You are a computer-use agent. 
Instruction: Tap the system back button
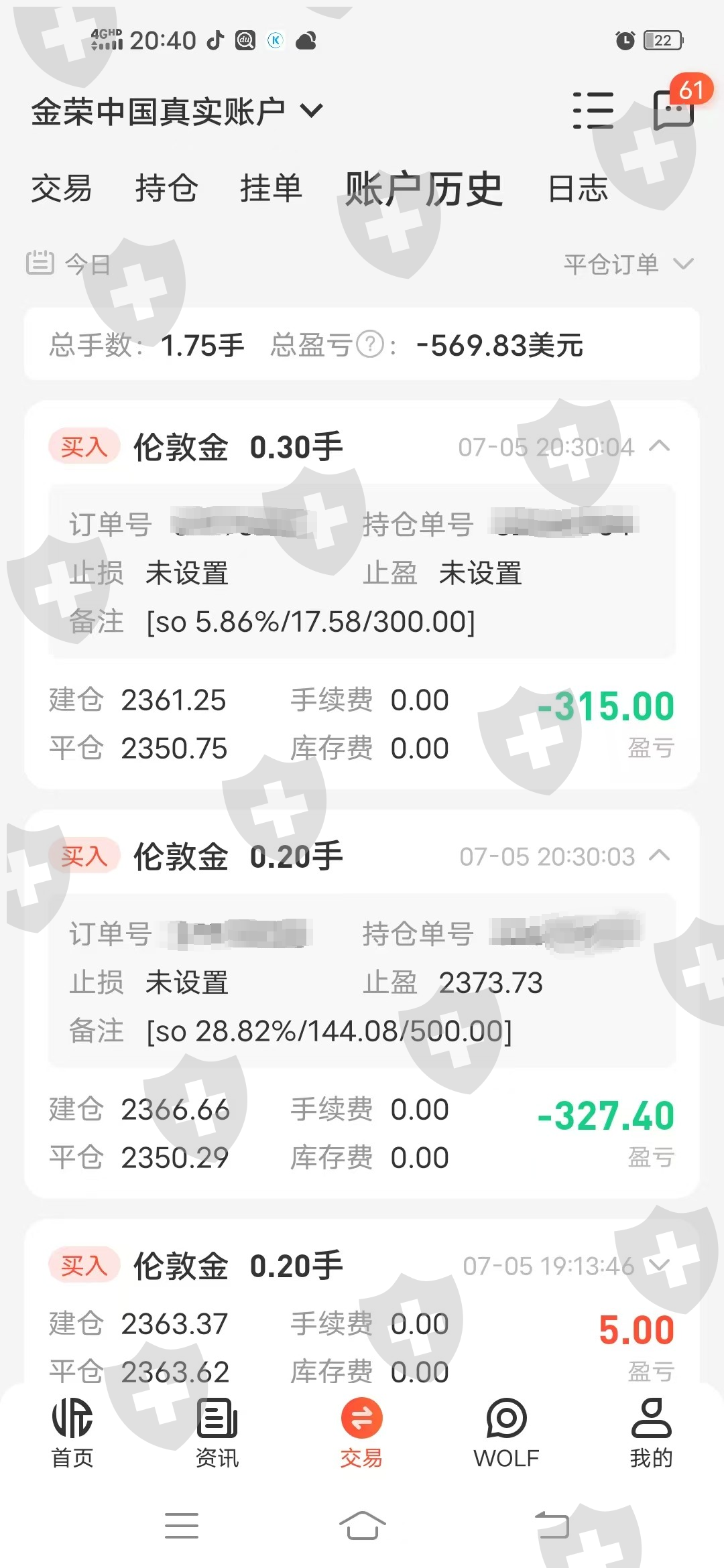coord(552,1526)
